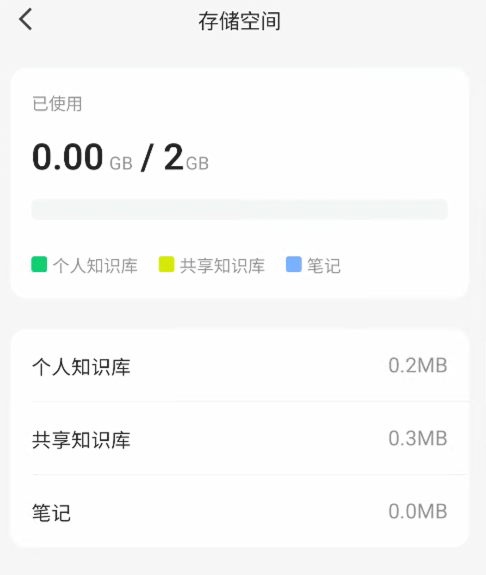The image size is (486, 575).
Task: Open the 个人知识库 storage row
Action: click(x=240, y=366)
